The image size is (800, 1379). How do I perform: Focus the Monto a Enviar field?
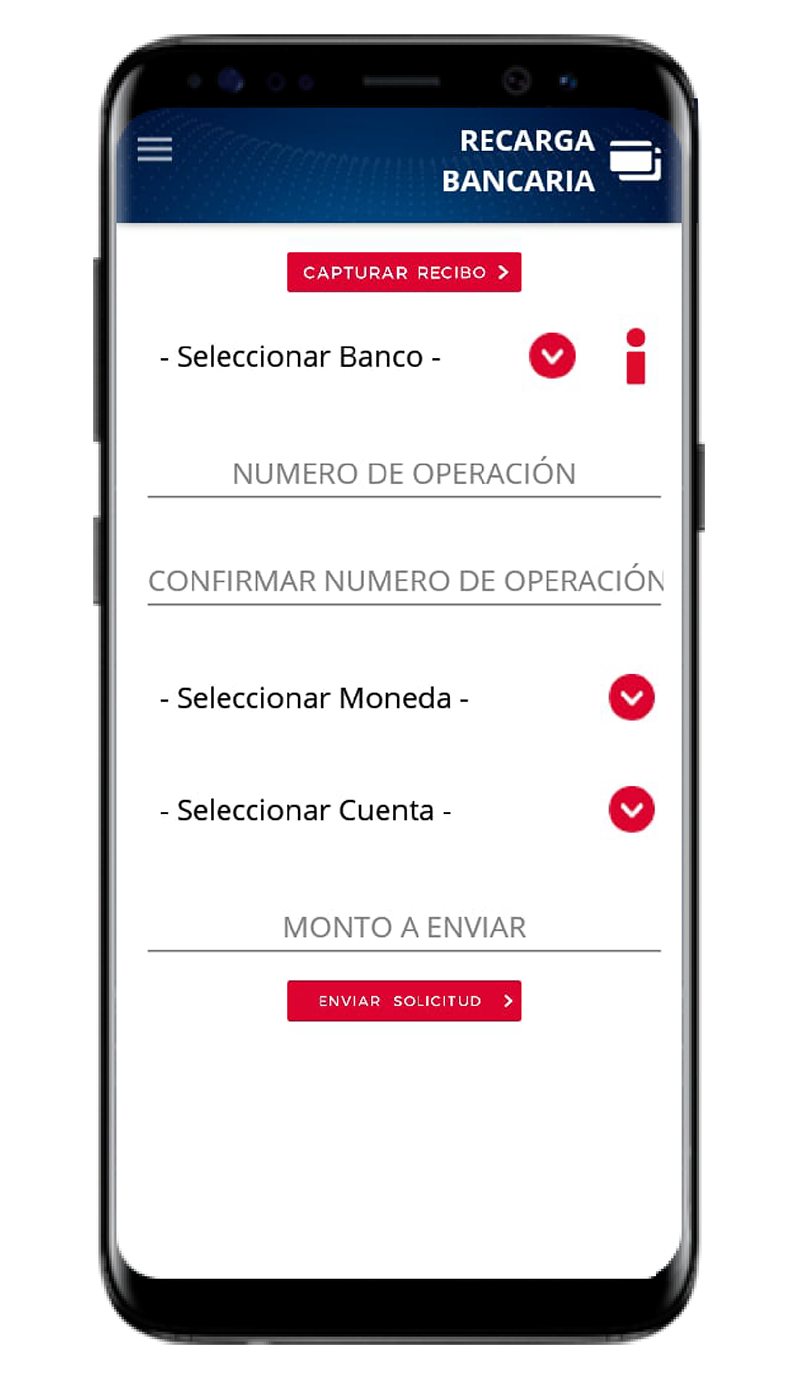coord(404,928)
